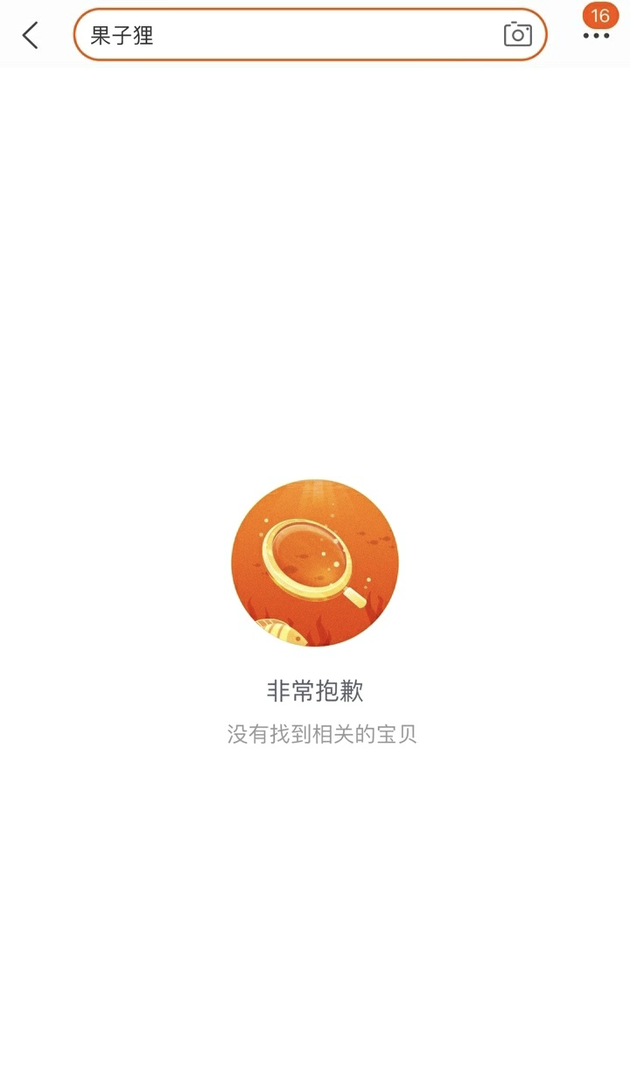Go back using the back arrow
The width and height of the screenshot is (630, 1091).
(x=30, y=36)
